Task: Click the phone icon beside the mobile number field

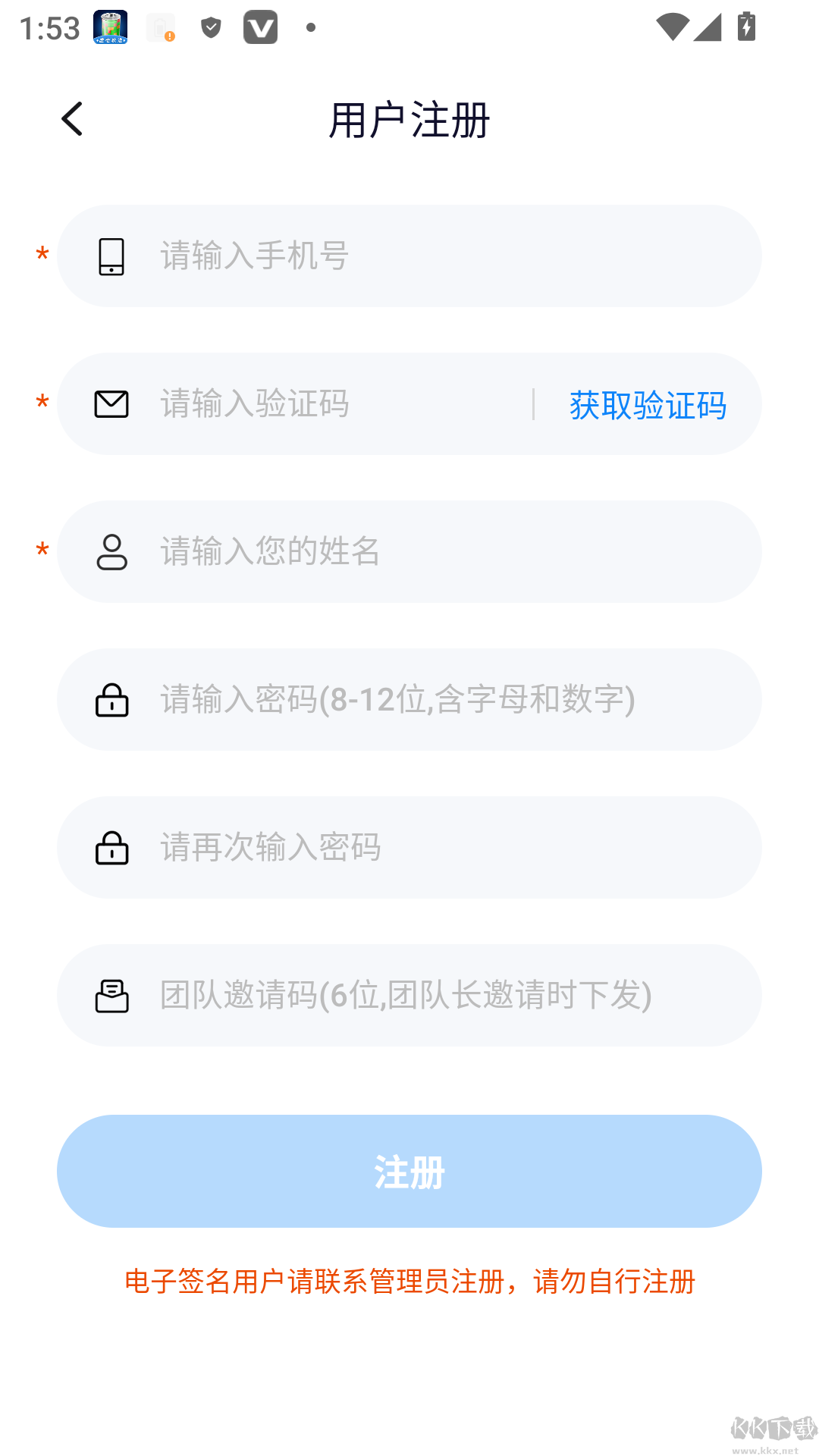Action: tap(111, 256)
